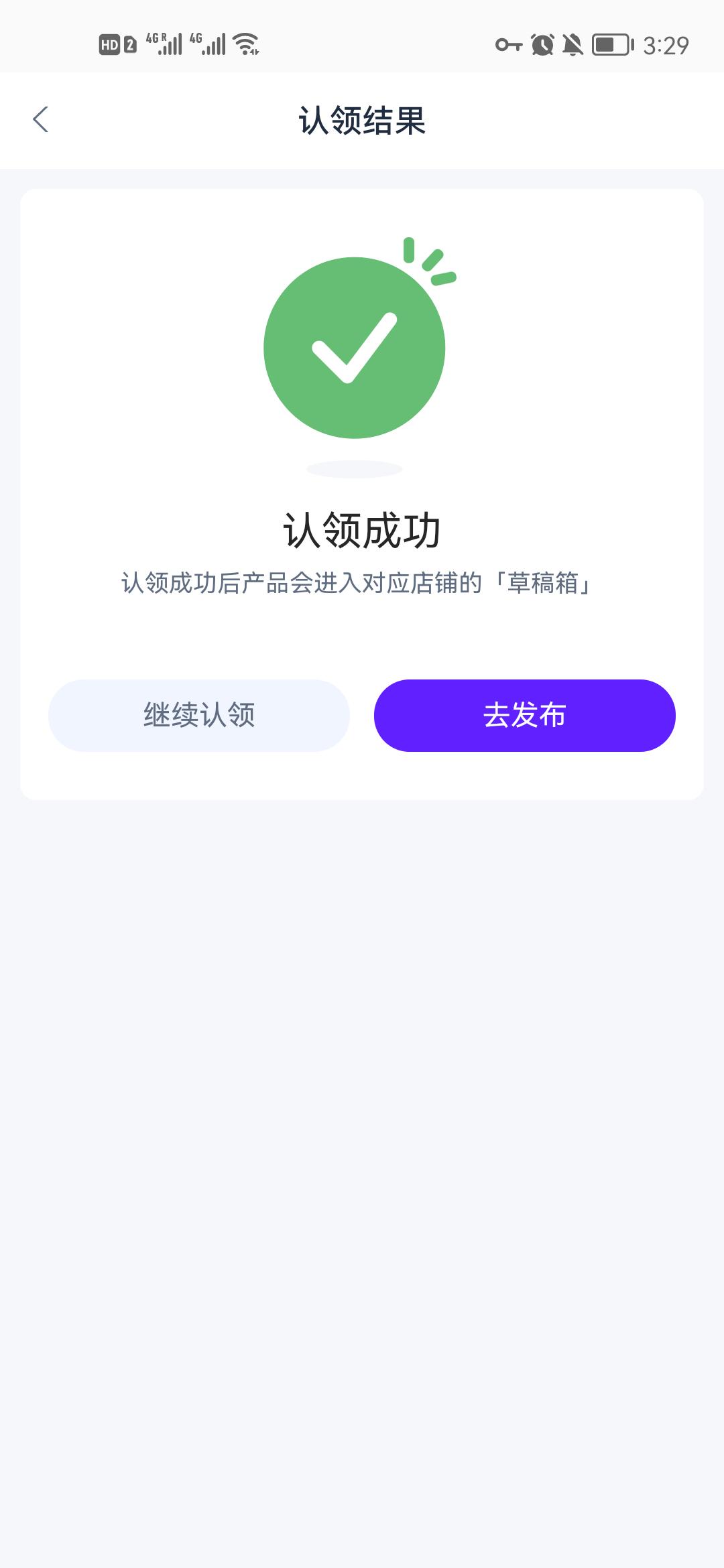Go back from the 认领结果 page
The image size is (724, 1568).
click(x=41, y=120)
